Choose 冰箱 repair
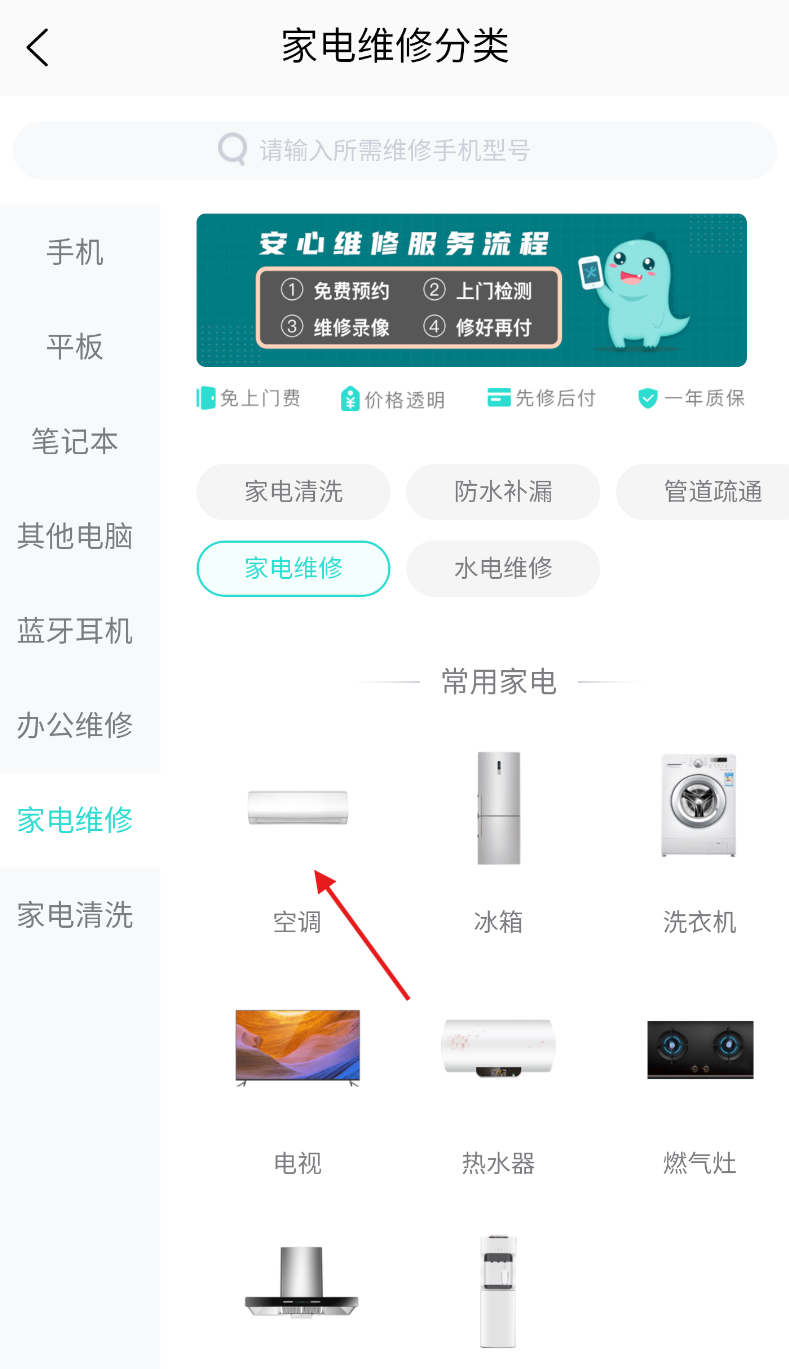The image size is (789, 1369). pyautogui.click(x=498, y=840)
